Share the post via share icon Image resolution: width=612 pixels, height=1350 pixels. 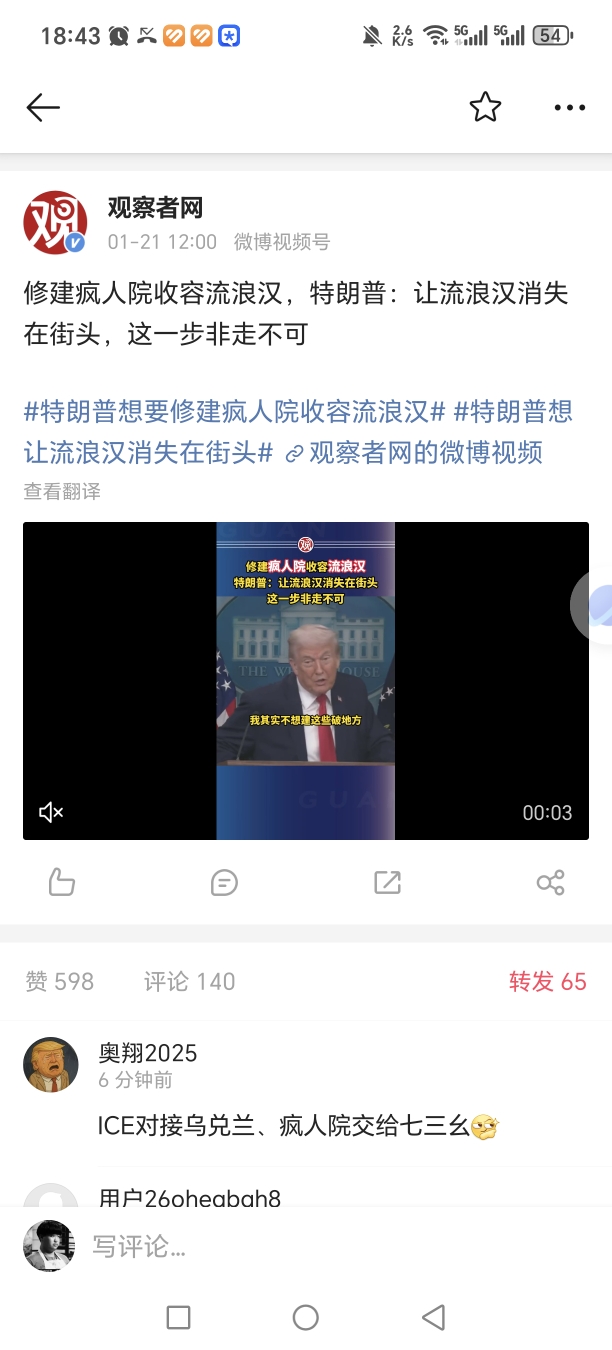[550, 882]
